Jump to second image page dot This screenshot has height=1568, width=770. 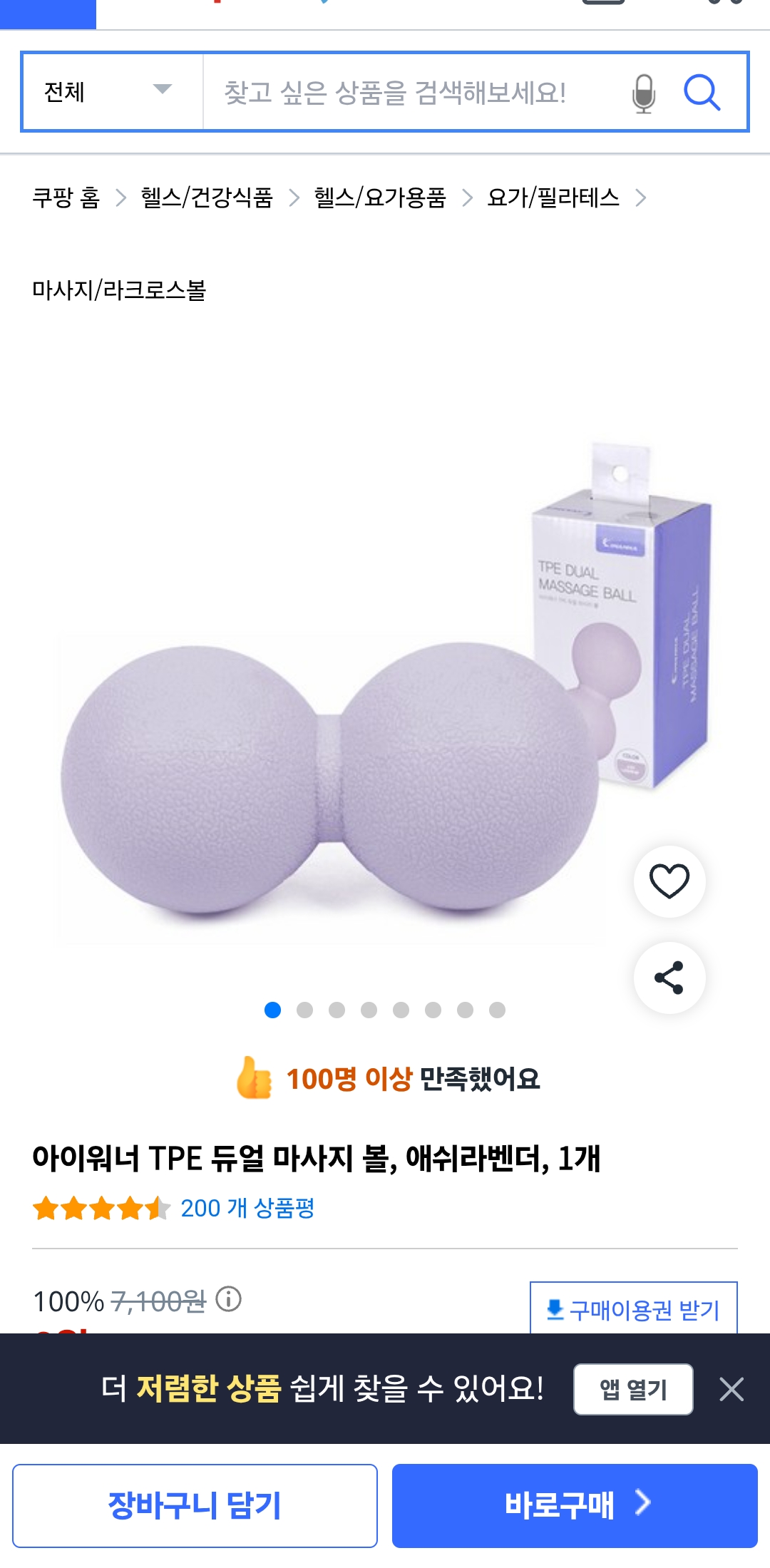[x=304, y=1010]
